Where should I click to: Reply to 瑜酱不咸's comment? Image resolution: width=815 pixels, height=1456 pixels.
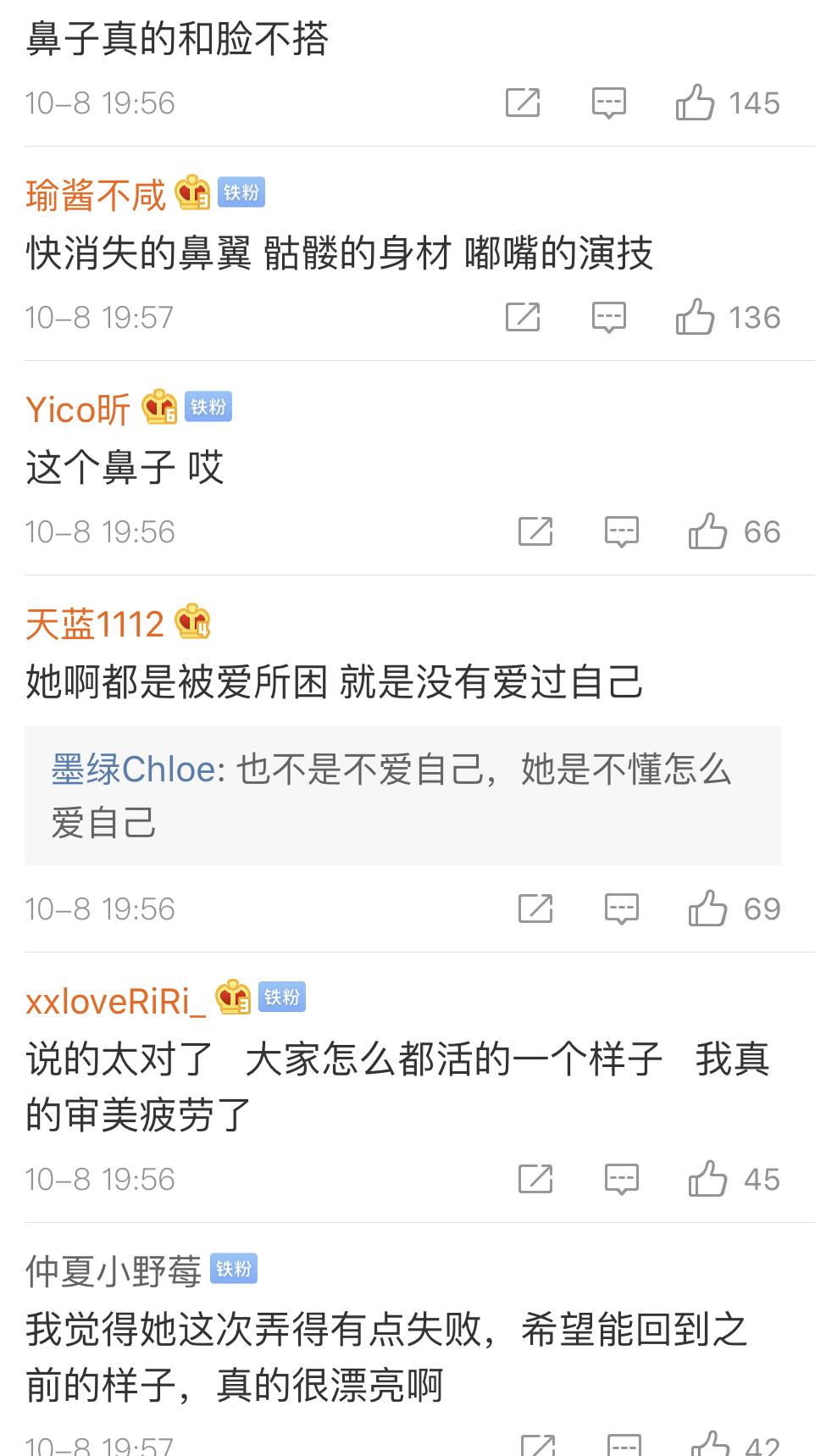point(608,318)
